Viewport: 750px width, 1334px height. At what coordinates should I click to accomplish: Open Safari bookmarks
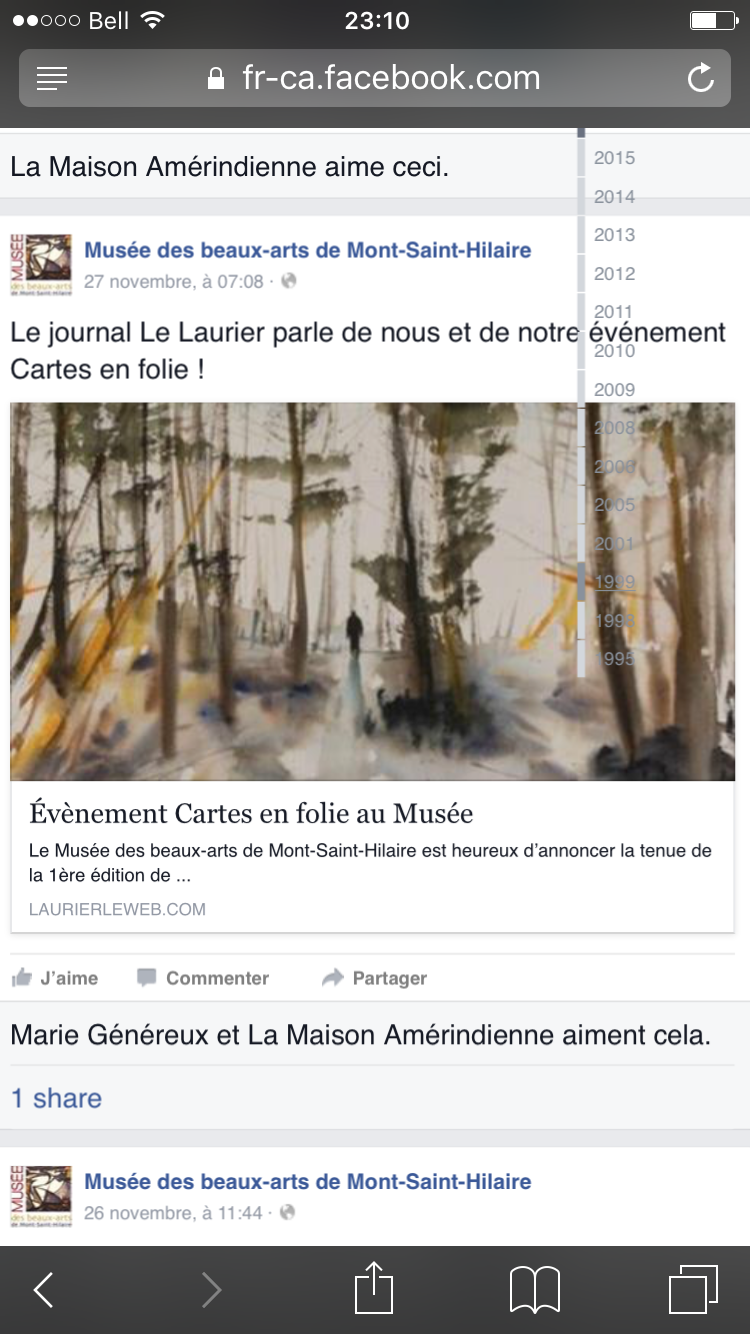(x=534, y=1290)
